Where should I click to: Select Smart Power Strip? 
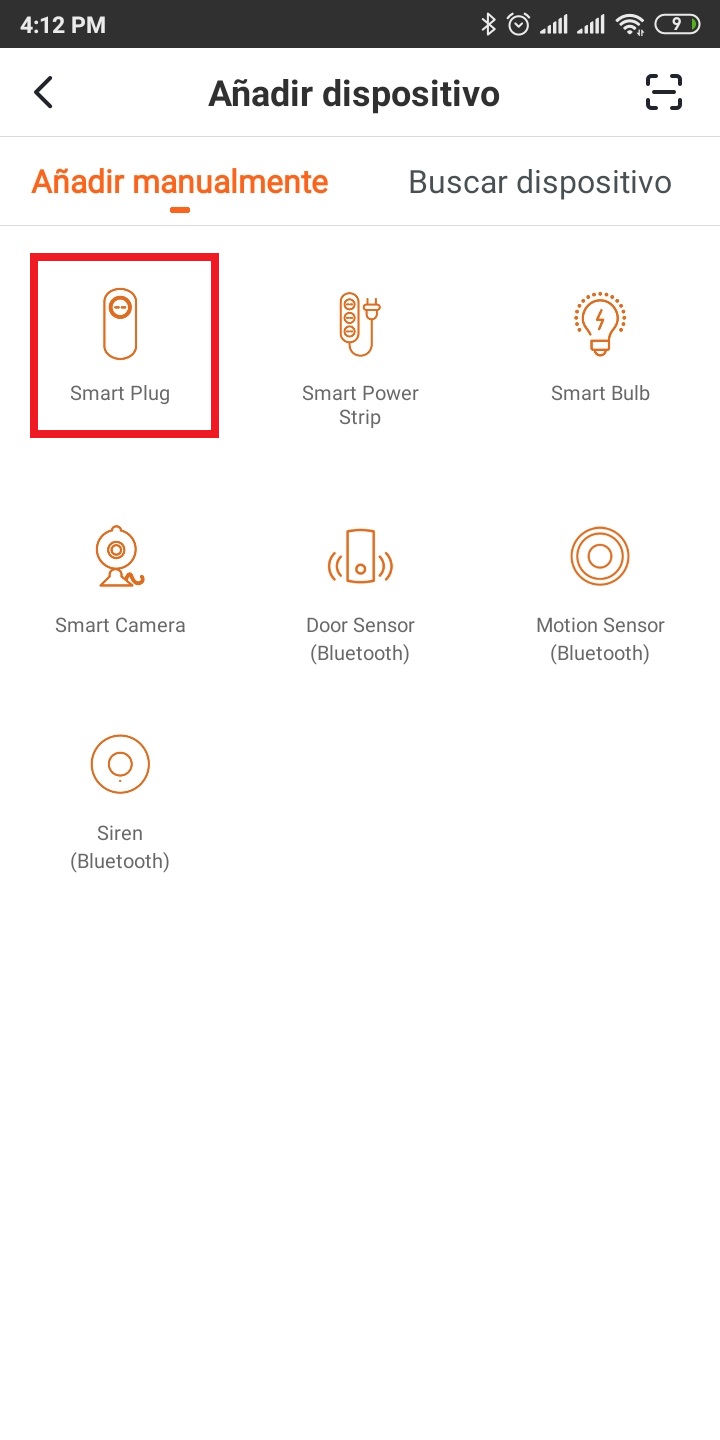pyautogui.click(x=360, y=355)
